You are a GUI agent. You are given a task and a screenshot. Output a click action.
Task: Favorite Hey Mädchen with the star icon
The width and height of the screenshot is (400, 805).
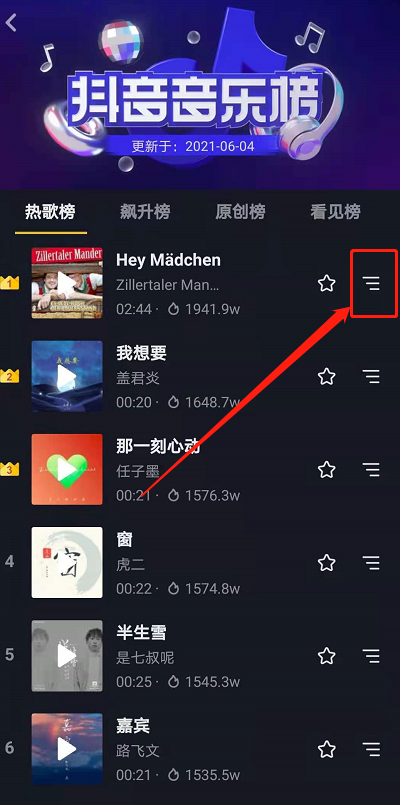[327, 283]
